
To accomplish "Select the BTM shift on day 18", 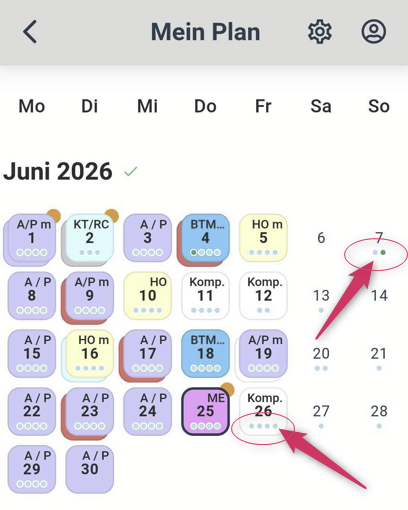I will point(205,353).
